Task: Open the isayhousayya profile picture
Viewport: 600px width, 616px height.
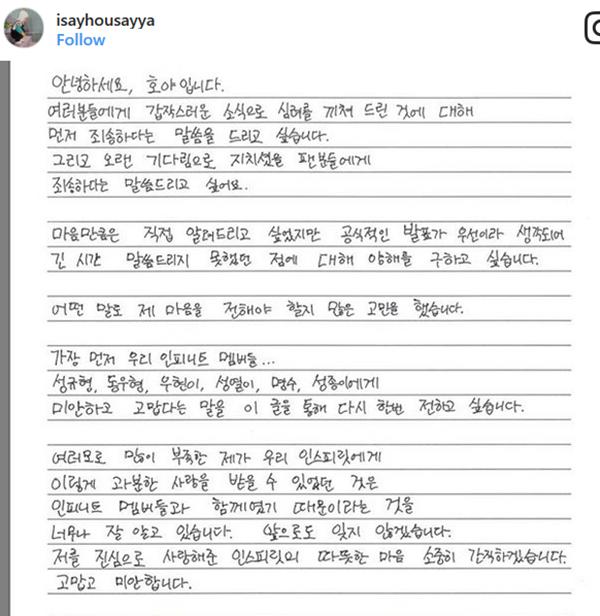Action: pos(26,30)
